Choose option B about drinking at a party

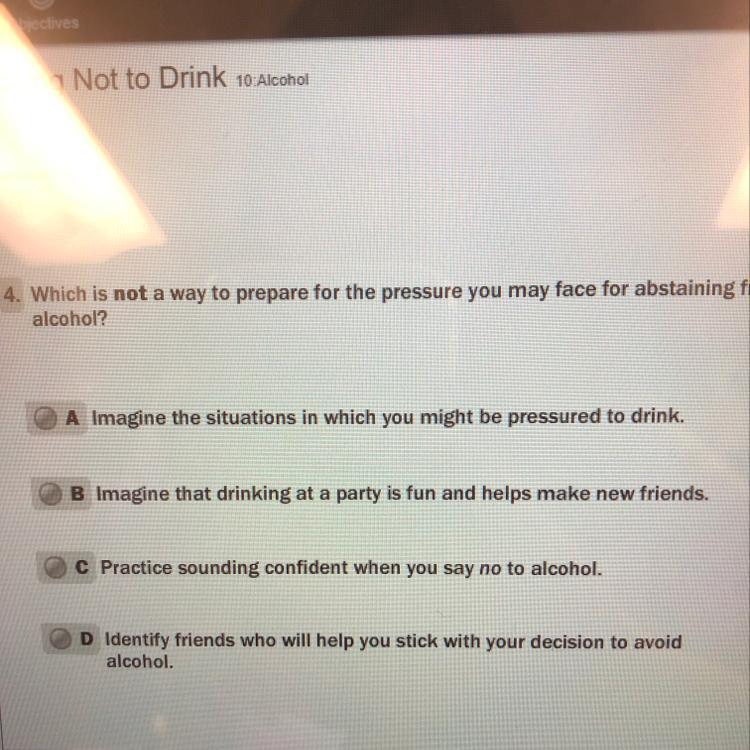coord(50,494)
